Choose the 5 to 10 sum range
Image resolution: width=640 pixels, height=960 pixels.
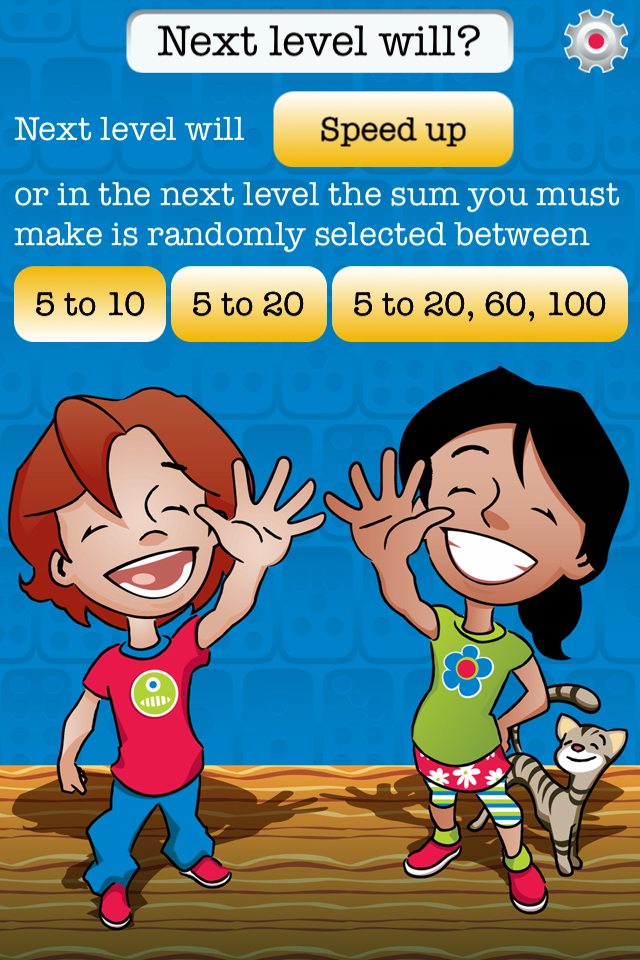90,304
